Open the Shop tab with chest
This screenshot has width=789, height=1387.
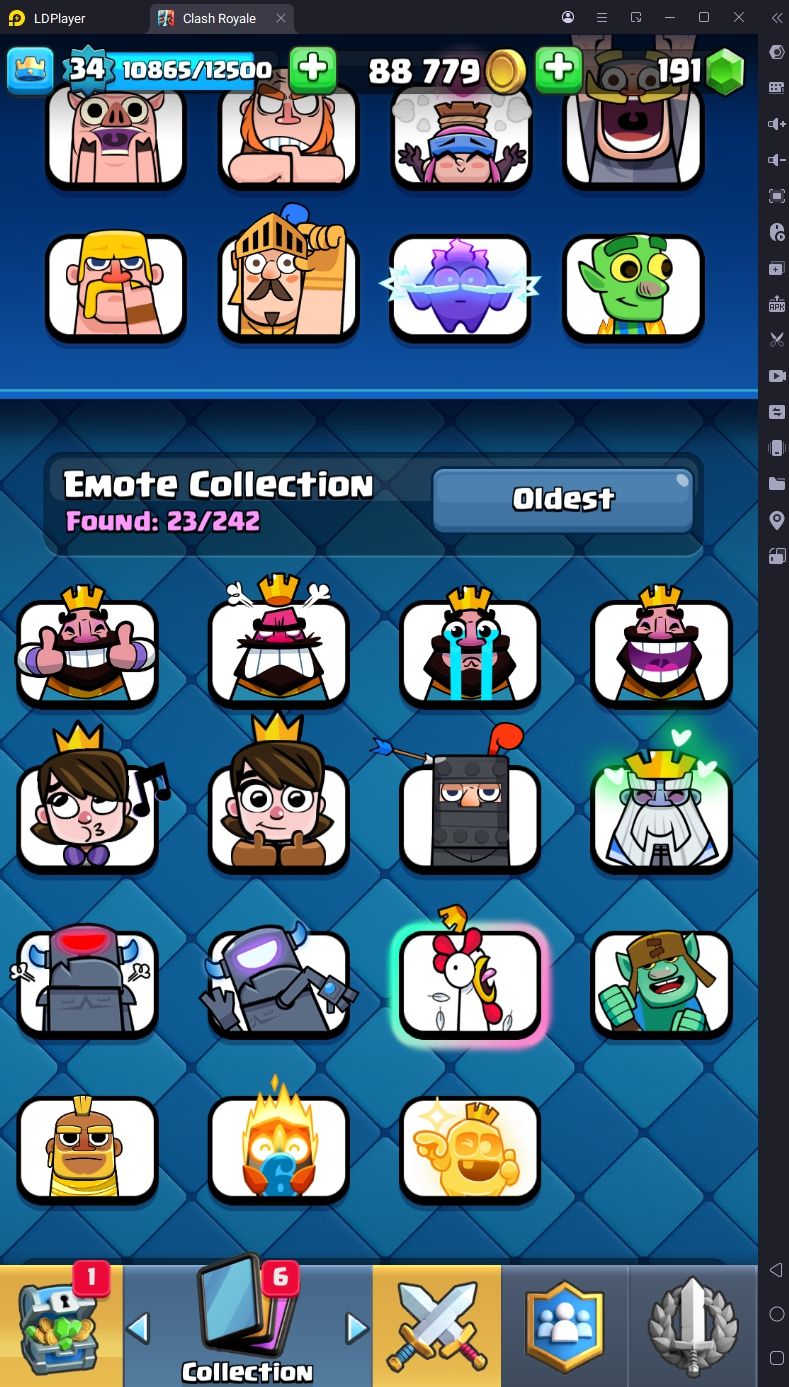pos(62,1326)
